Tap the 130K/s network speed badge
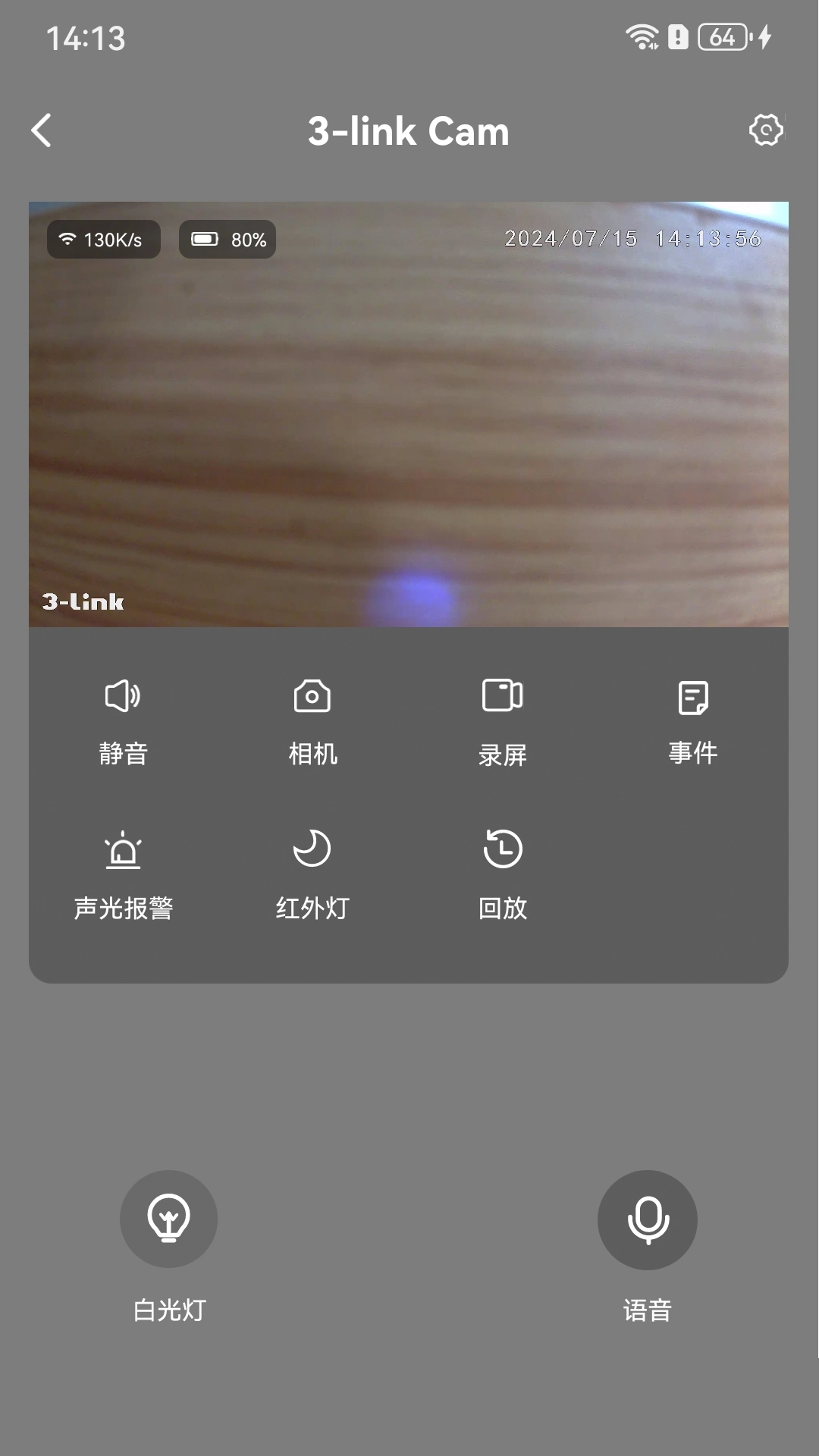 (x=103, y=240)
